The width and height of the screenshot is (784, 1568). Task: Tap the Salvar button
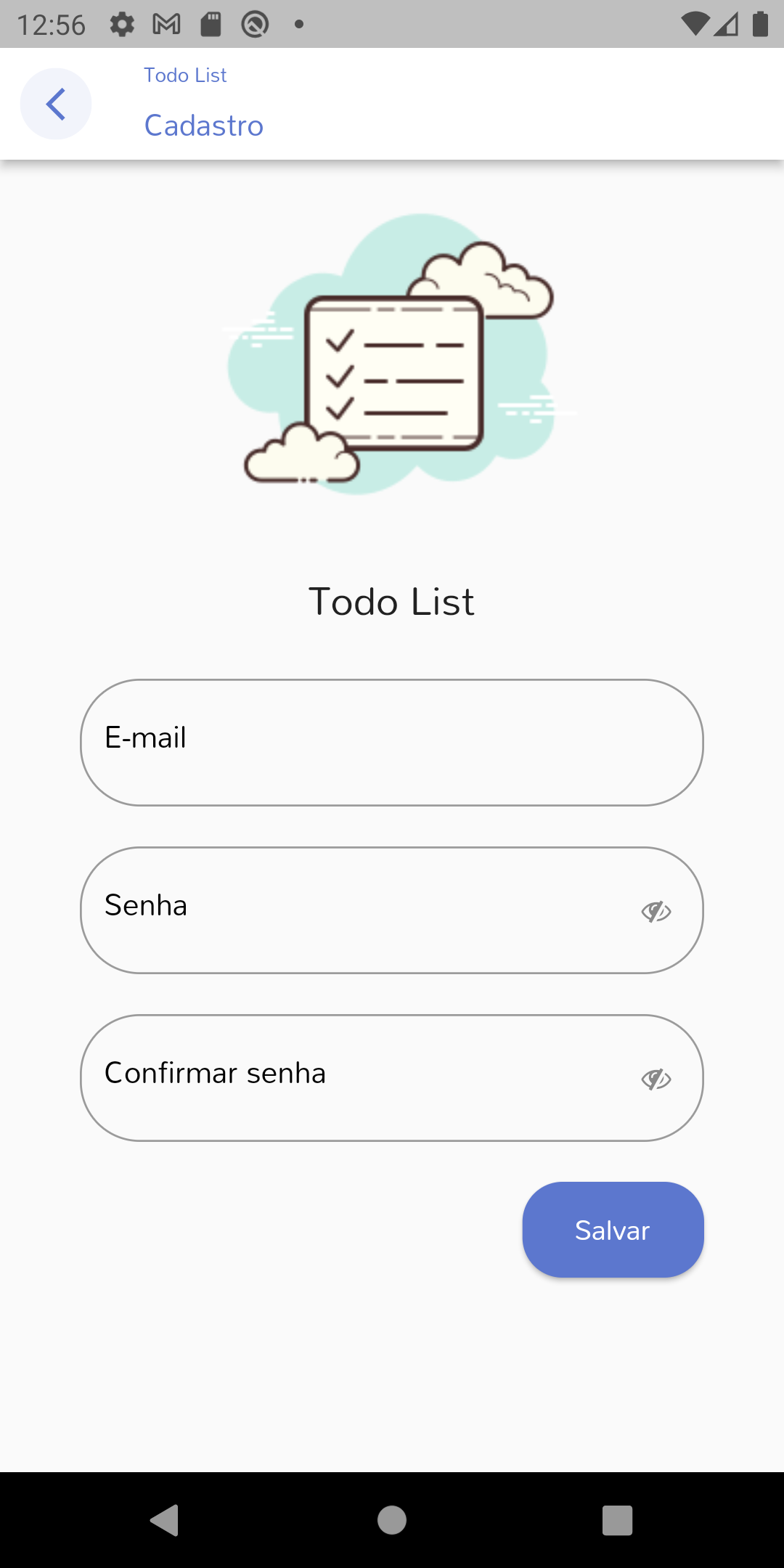[x=613, y=1230]
